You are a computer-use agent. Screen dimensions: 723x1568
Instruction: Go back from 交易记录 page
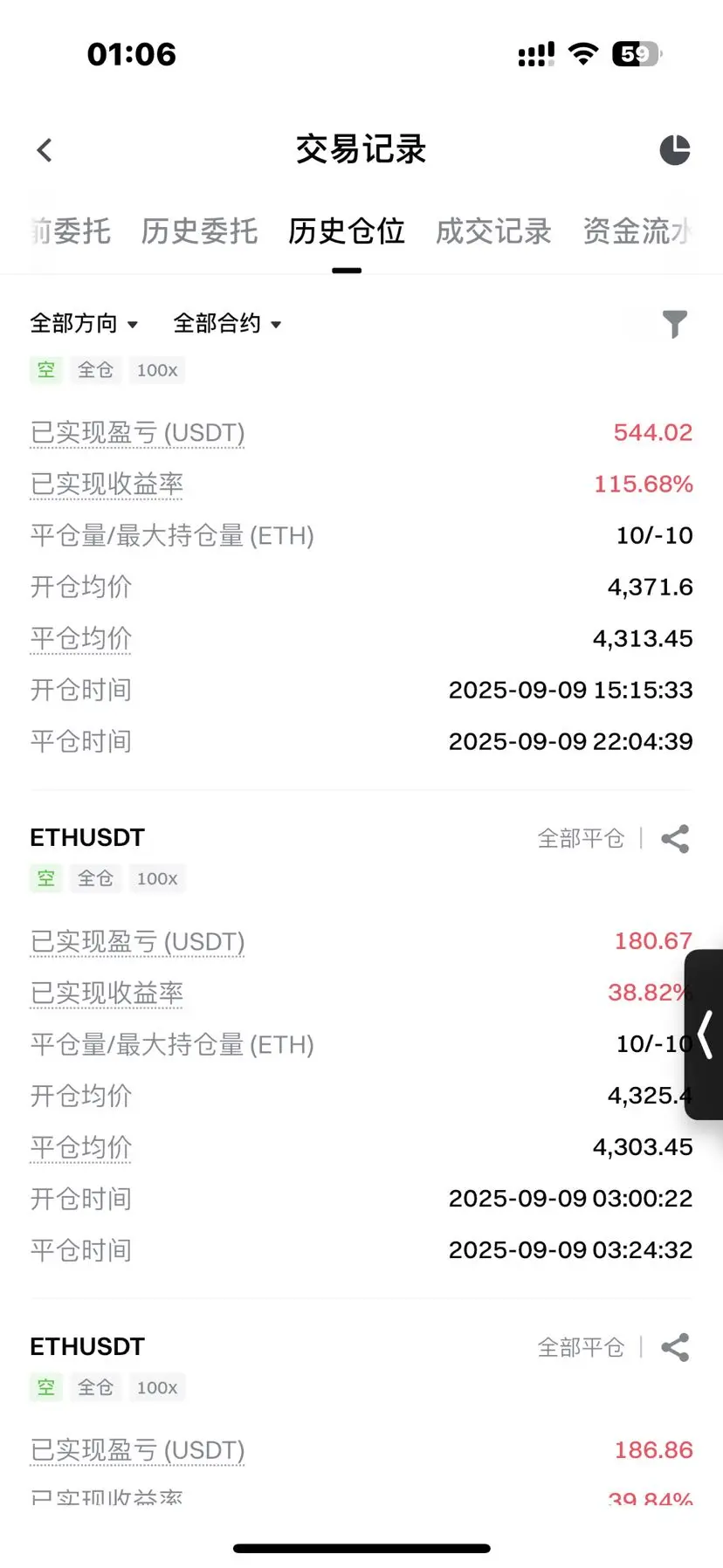coord(45,150)
